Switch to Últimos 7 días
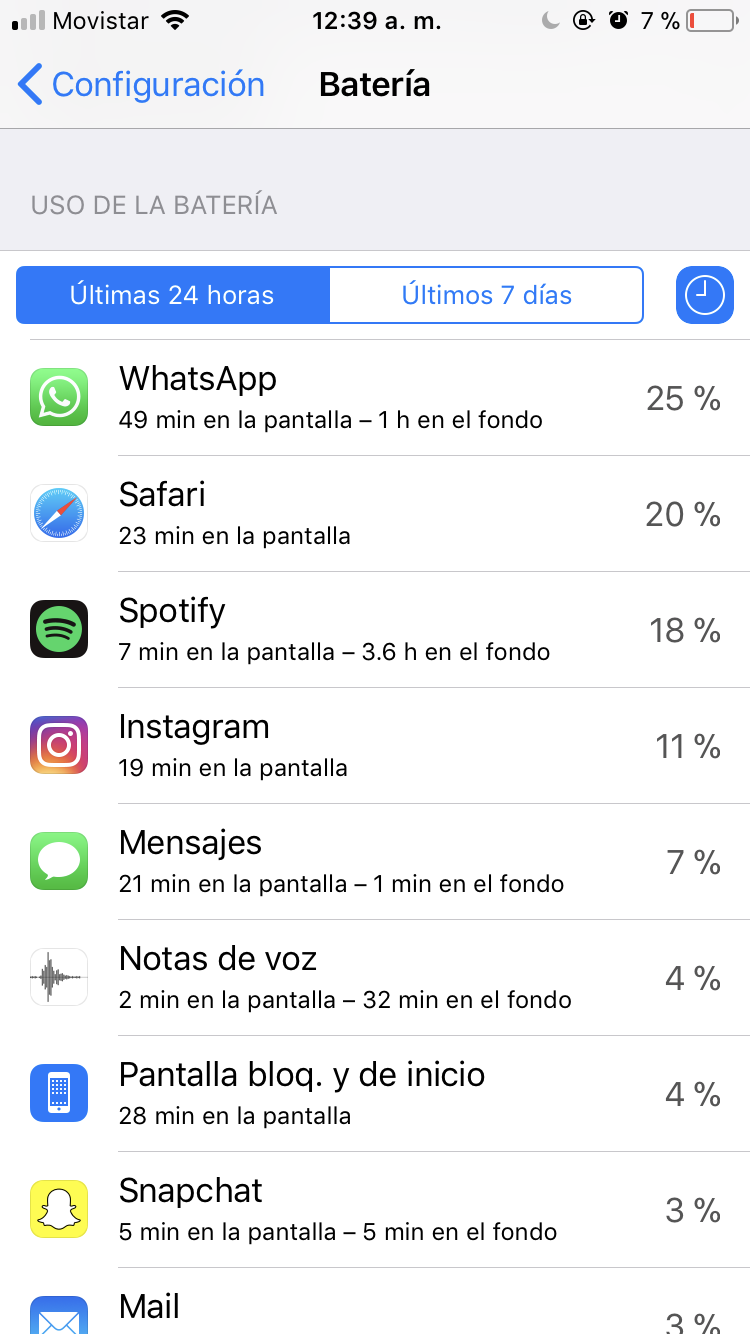This screenshot has width=750, height=1334. click(x=486, y=295)
